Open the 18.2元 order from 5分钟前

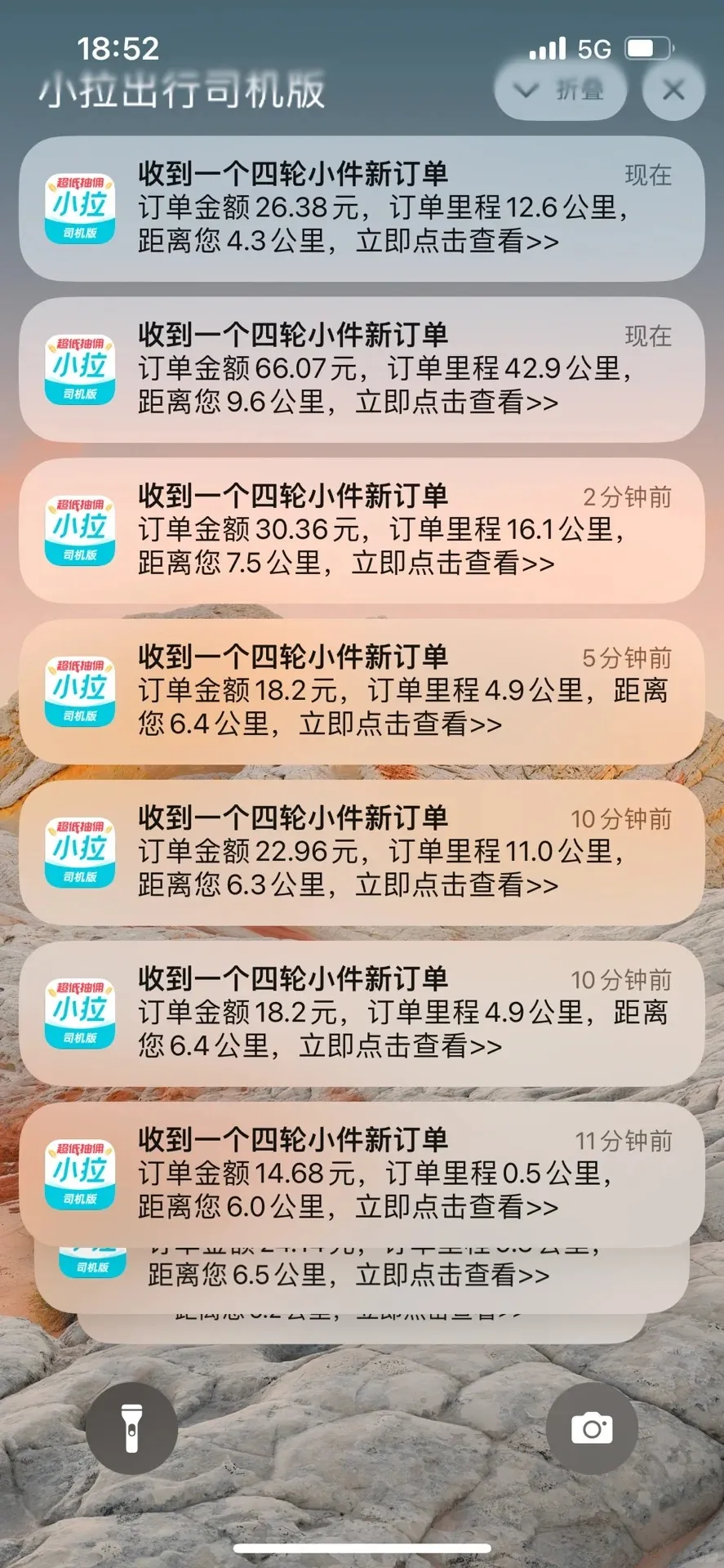coord(362,692)
